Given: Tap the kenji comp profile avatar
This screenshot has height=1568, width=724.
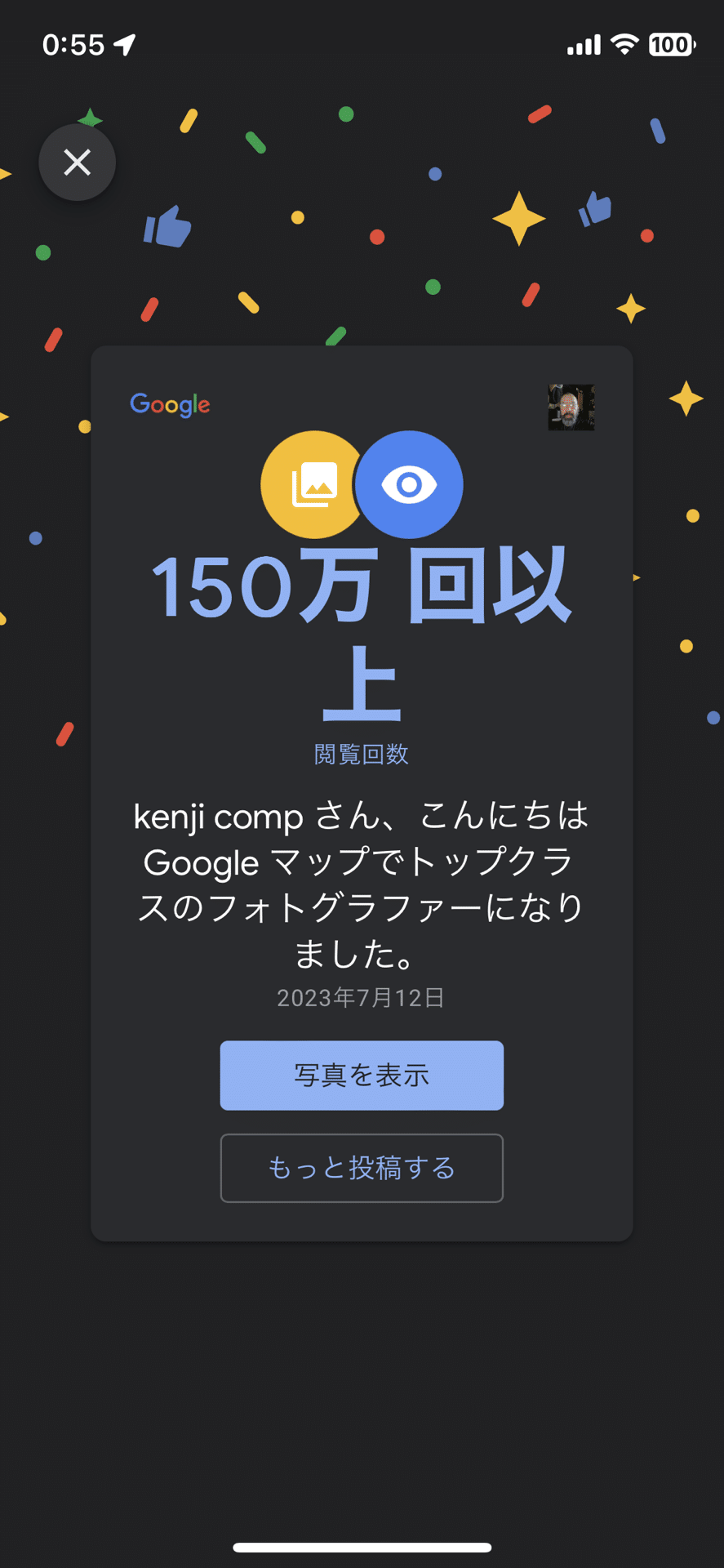Looking at the screenshot, I should [571, 407].
